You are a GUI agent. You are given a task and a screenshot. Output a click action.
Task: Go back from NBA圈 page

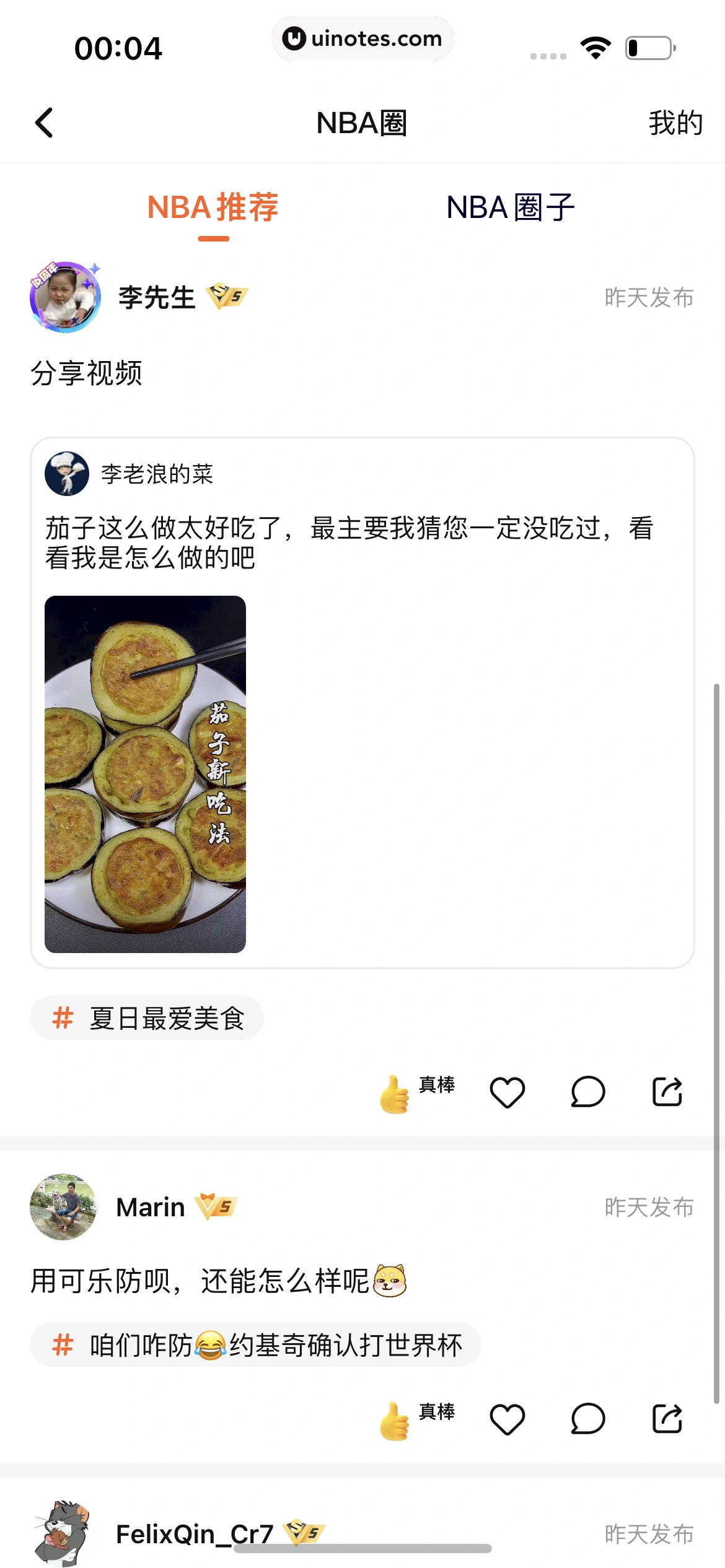coord(44,123)
